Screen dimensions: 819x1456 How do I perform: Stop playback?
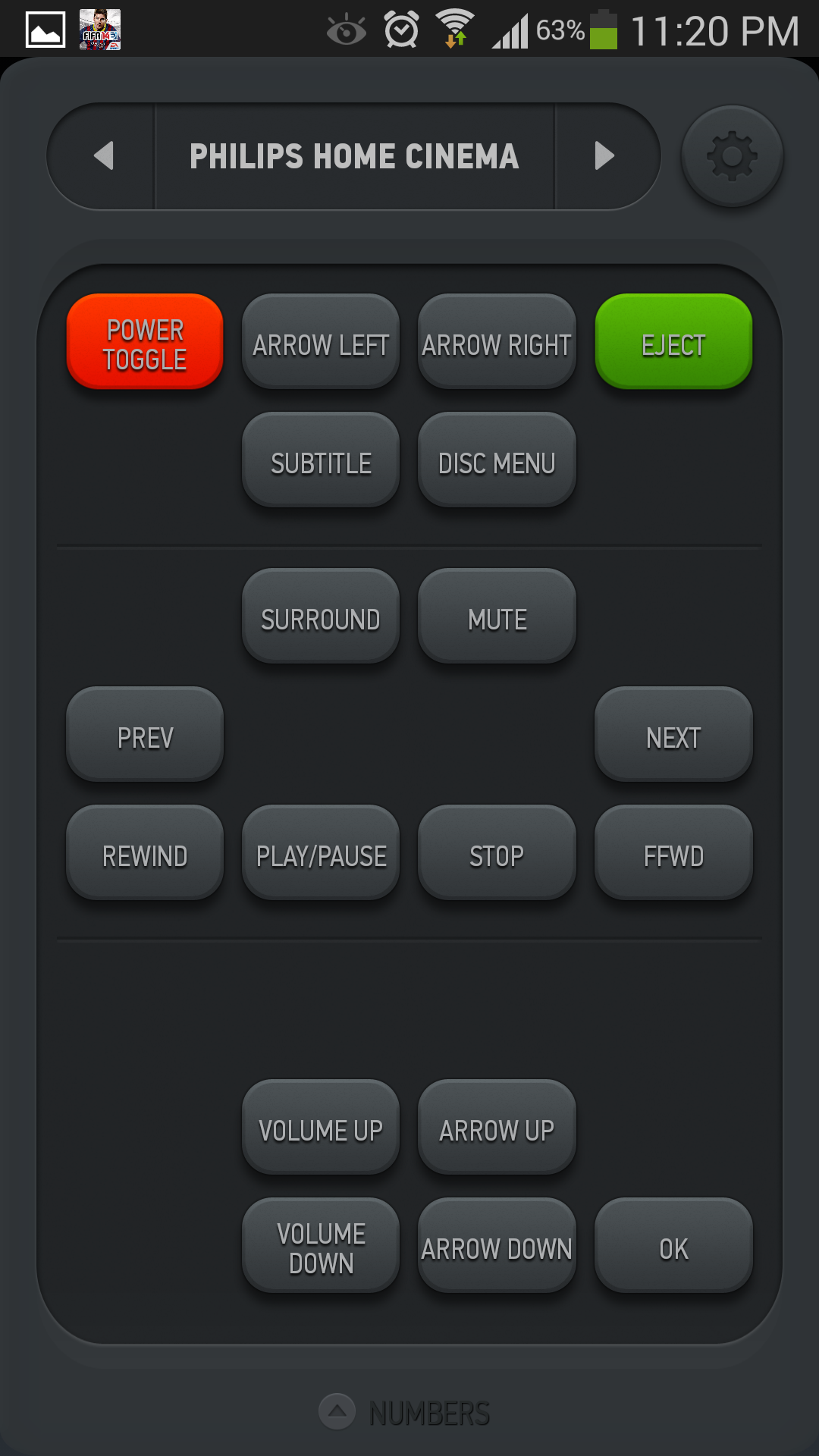click(x=497, y=853)
